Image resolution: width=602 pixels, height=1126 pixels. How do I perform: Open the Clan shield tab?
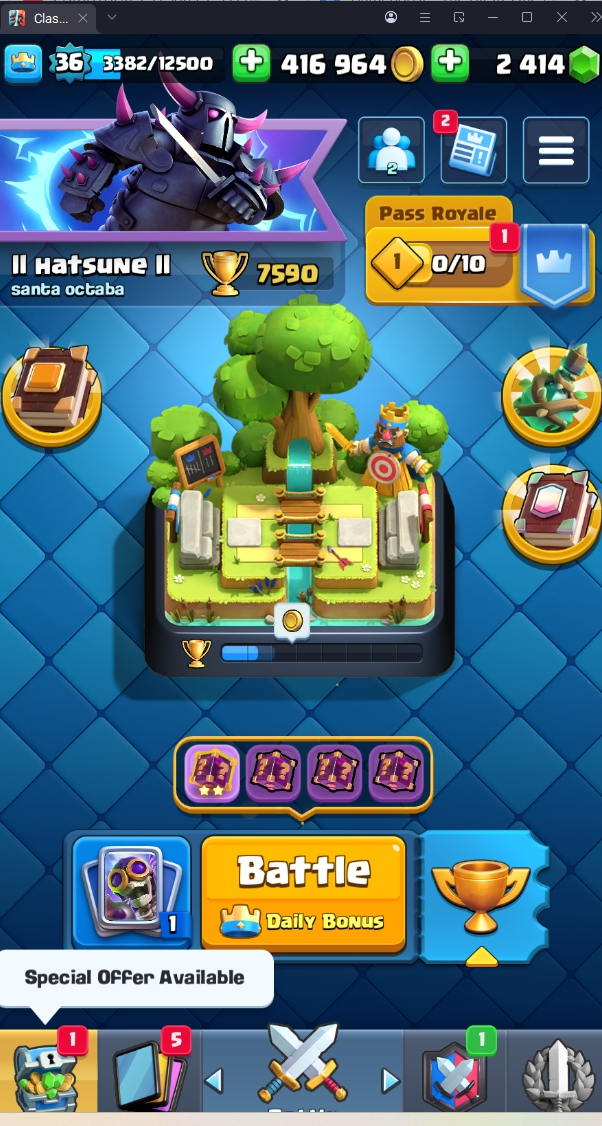pyautogui.click(x=455, y=1071)
